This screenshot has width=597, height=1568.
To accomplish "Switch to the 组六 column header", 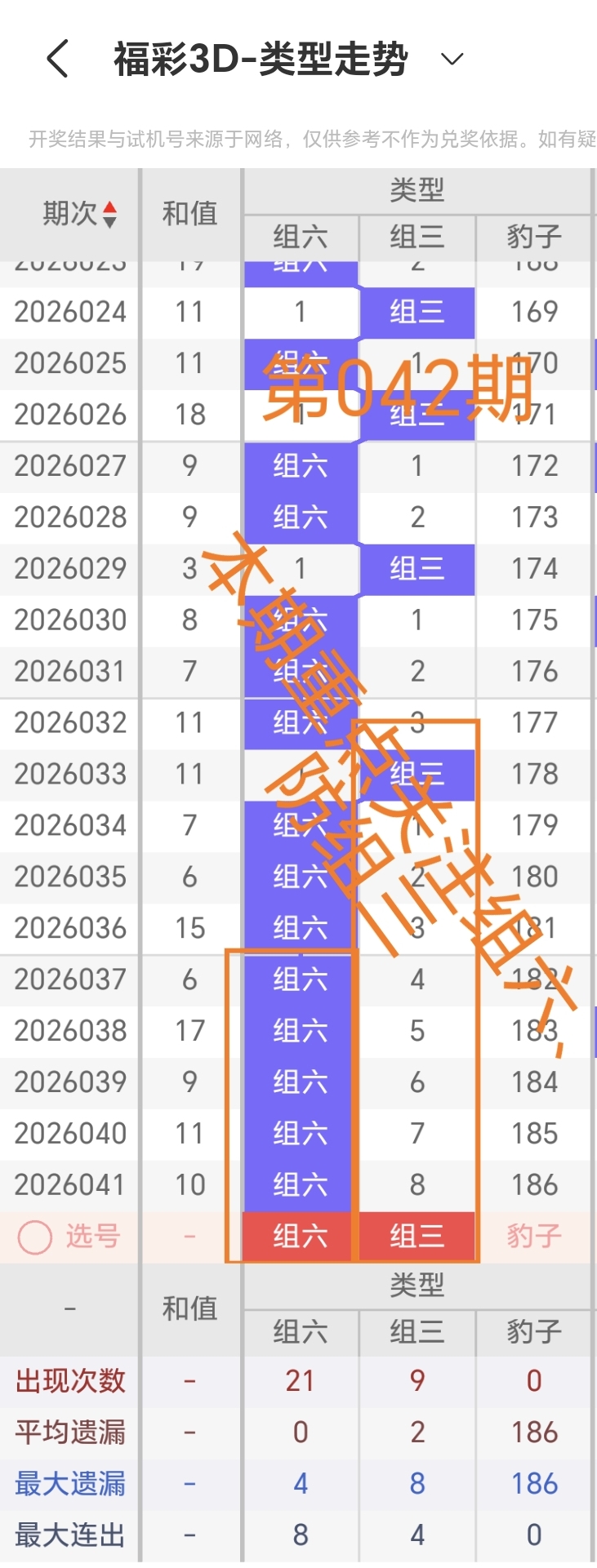I will (x=301, y=238).
